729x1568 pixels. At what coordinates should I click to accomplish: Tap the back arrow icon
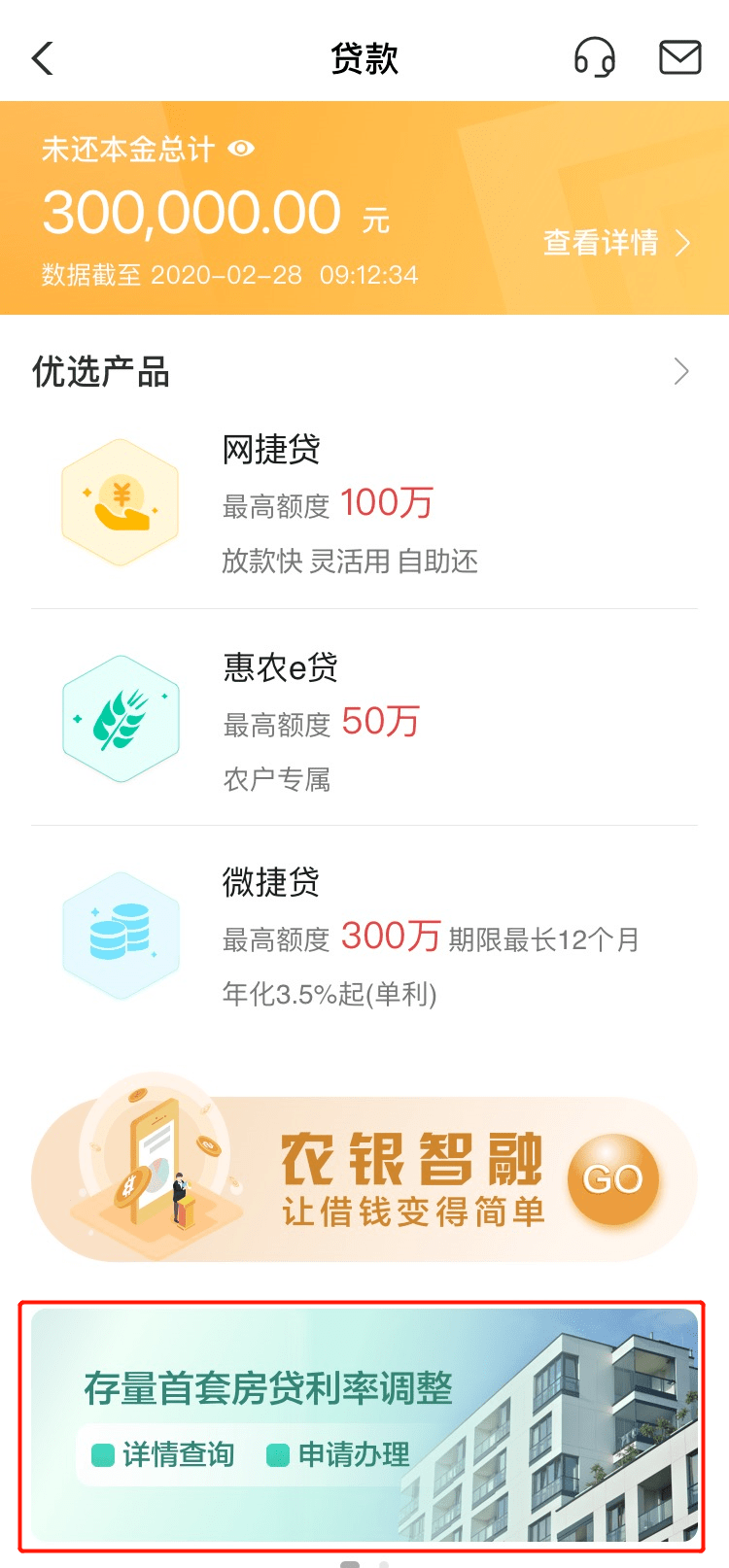coord(41,57)
